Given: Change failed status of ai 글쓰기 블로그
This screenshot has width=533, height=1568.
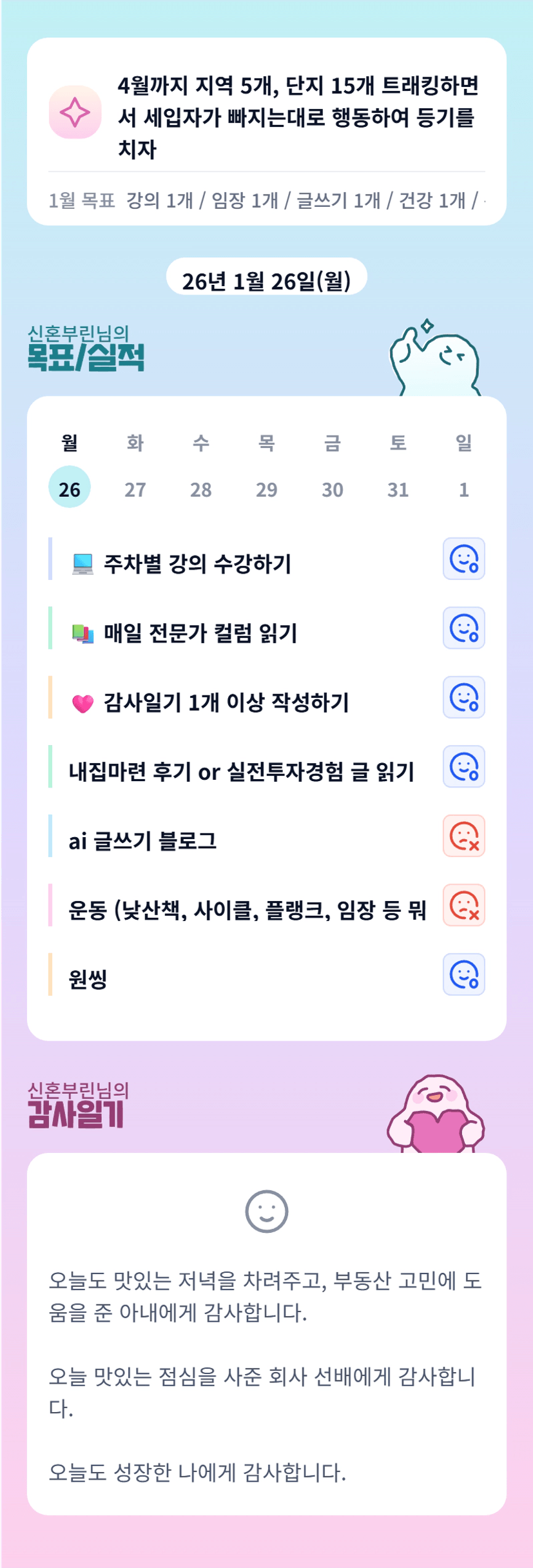Looking at the screenshot, I should click(463, 836).
